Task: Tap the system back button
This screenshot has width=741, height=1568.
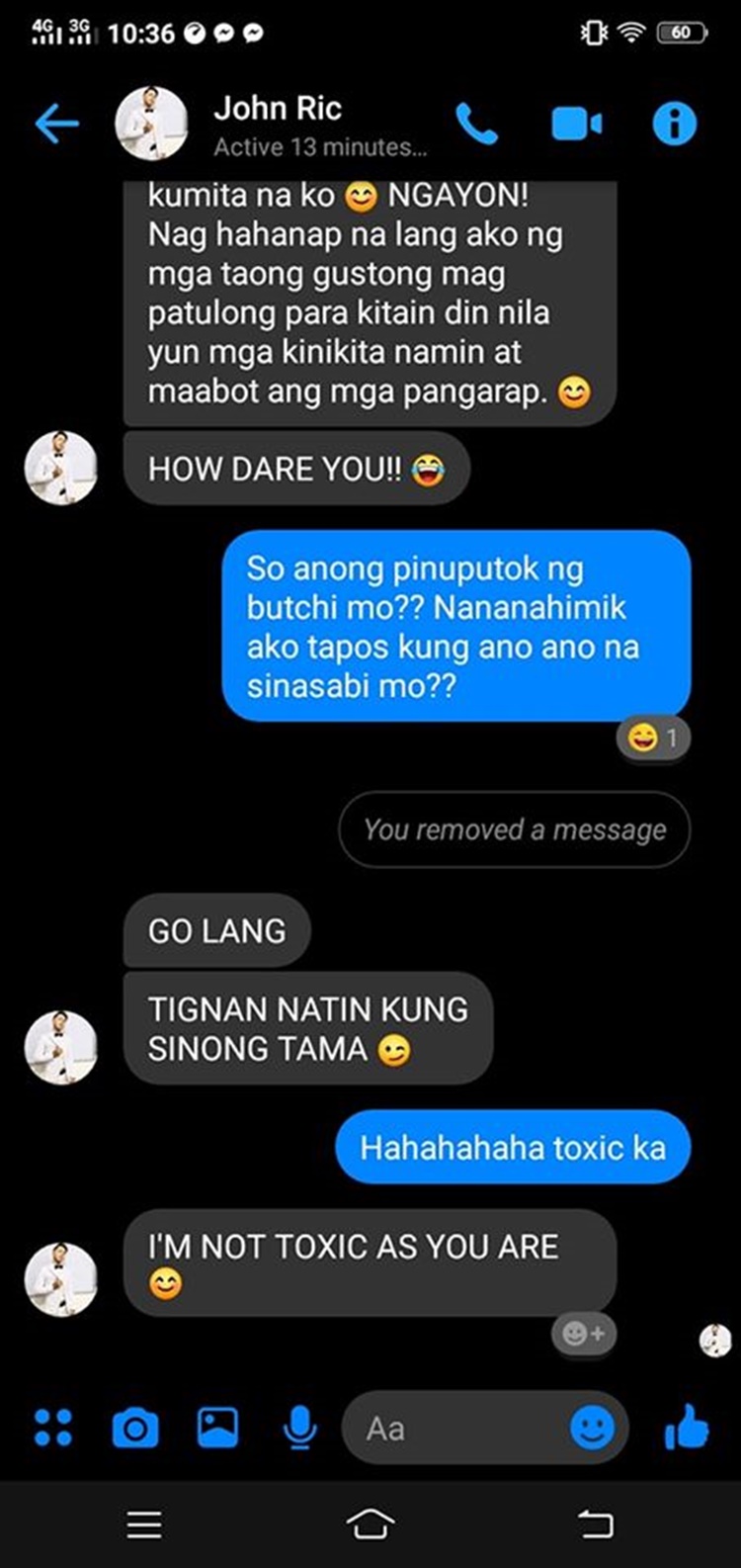Action: coord(596,1524)
